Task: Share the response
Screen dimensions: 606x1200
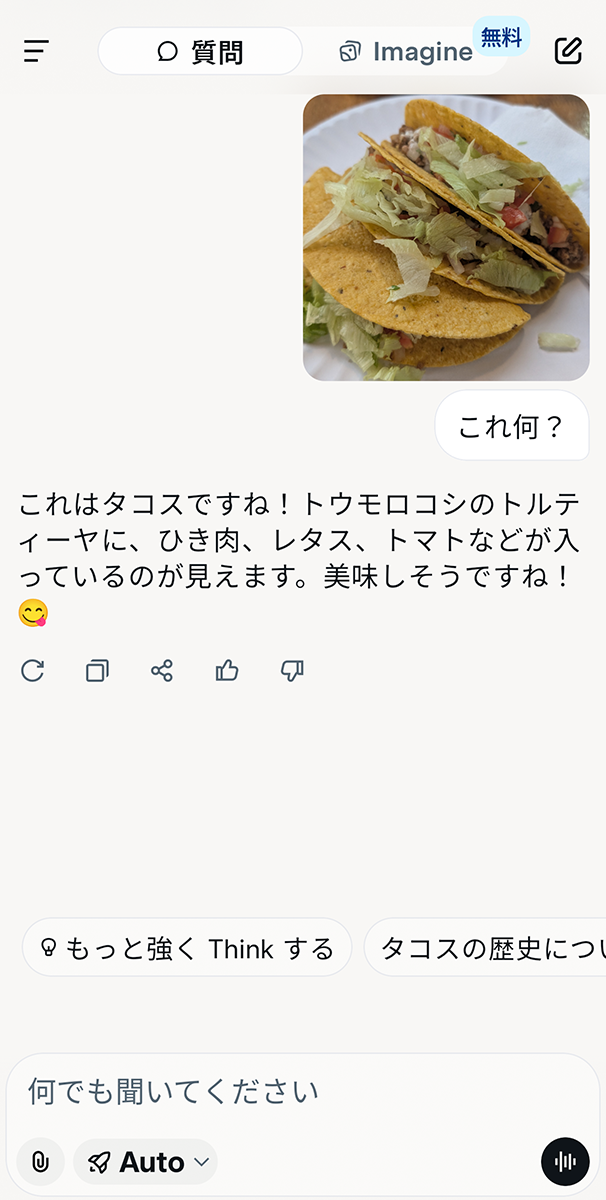Action: coord(162,671)
